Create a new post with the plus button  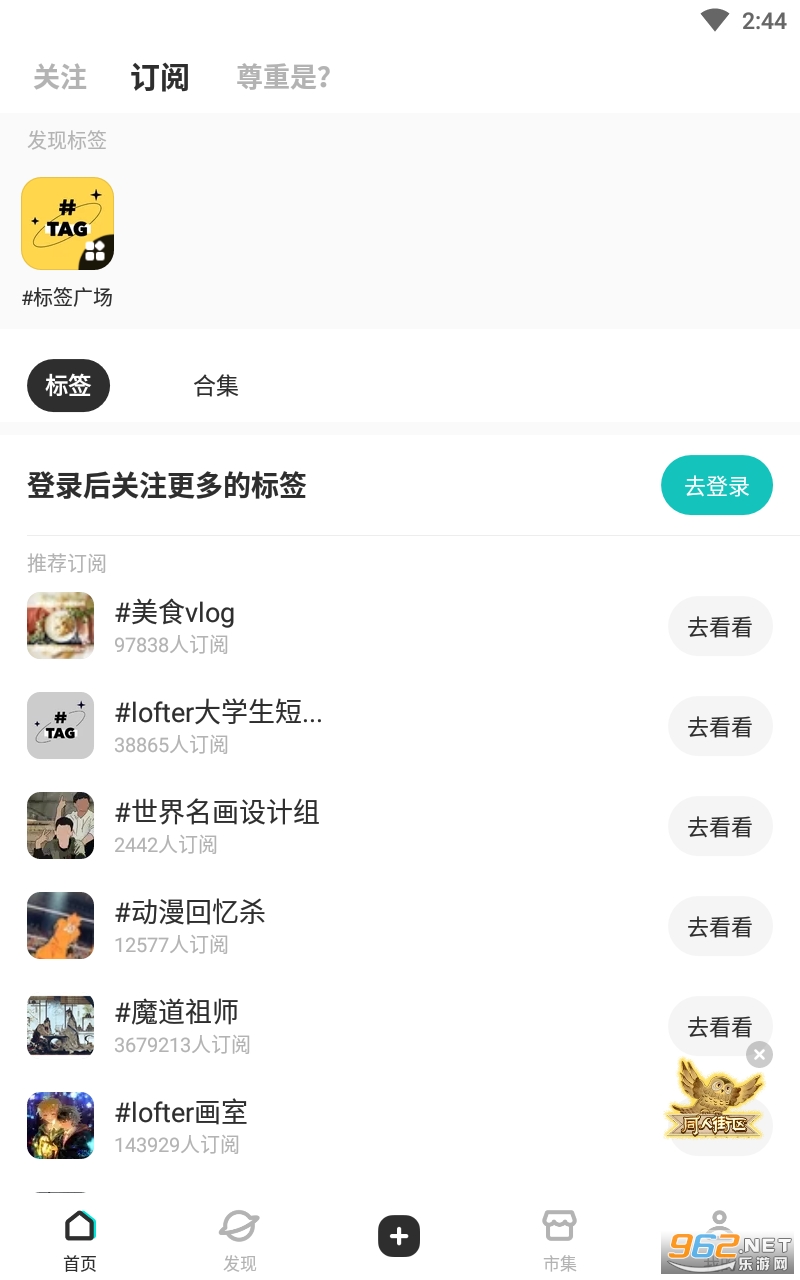pos(399,1237)
